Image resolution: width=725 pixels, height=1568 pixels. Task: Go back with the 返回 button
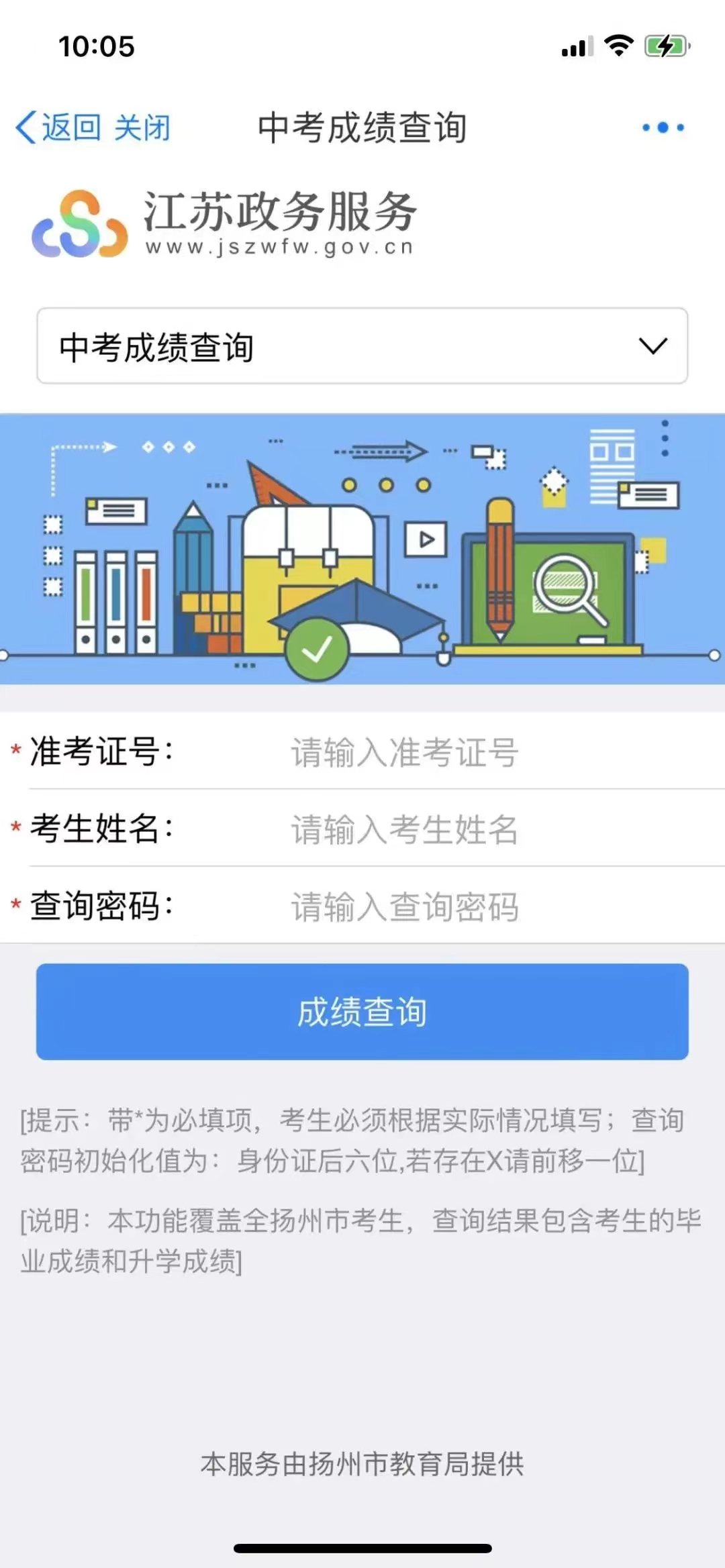point(59,127)
